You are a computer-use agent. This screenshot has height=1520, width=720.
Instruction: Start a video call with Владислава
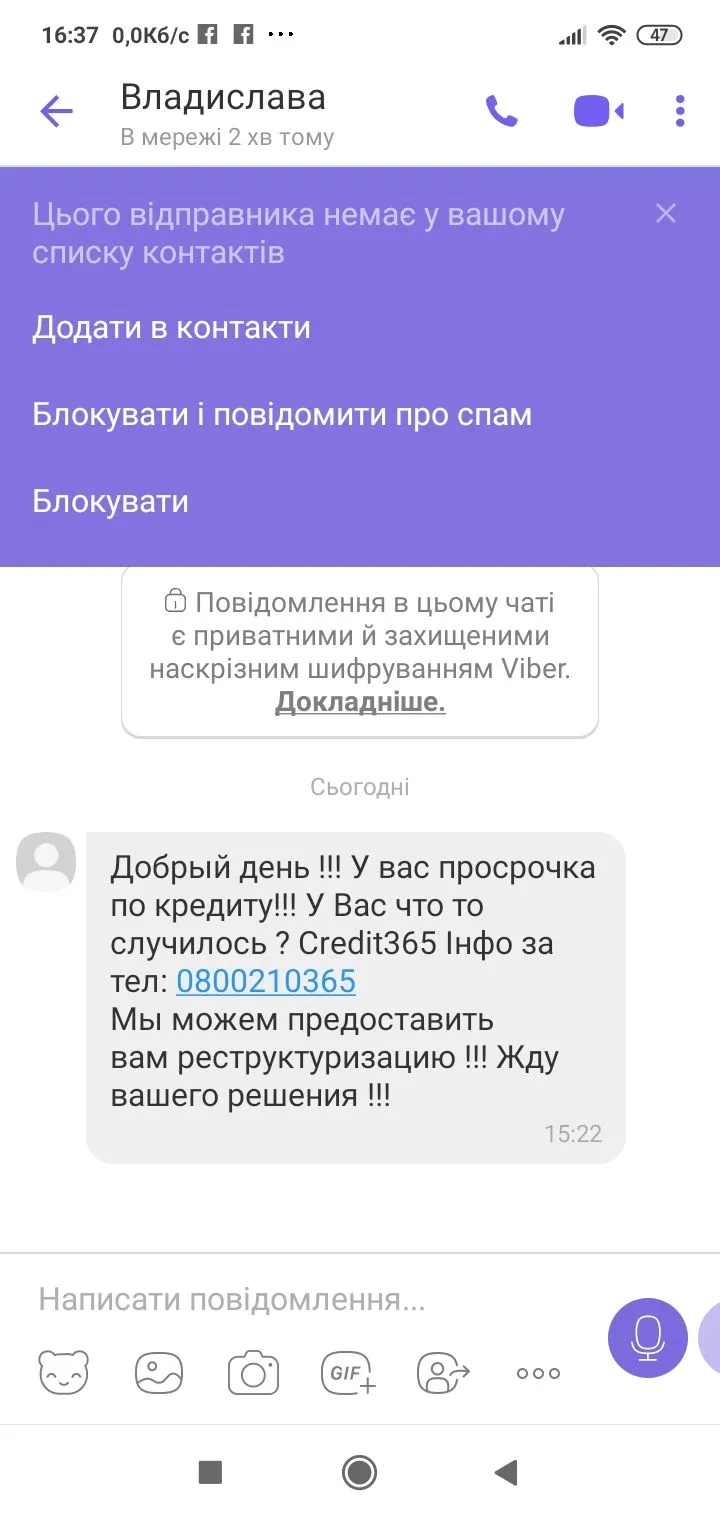pos(598,111)
